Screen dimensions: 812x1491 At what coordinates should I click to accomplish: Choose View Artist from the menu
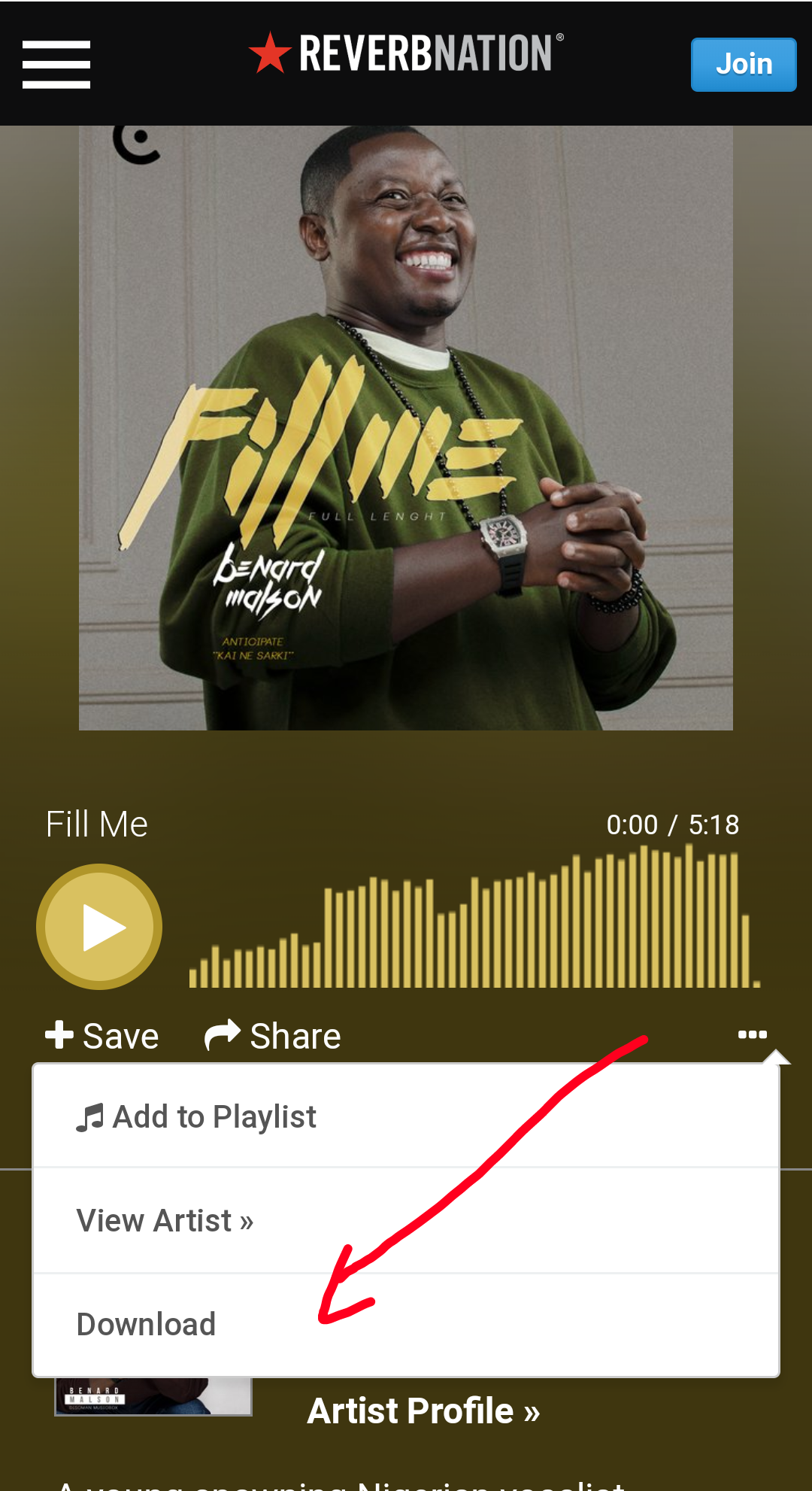tap(165, 1220)
